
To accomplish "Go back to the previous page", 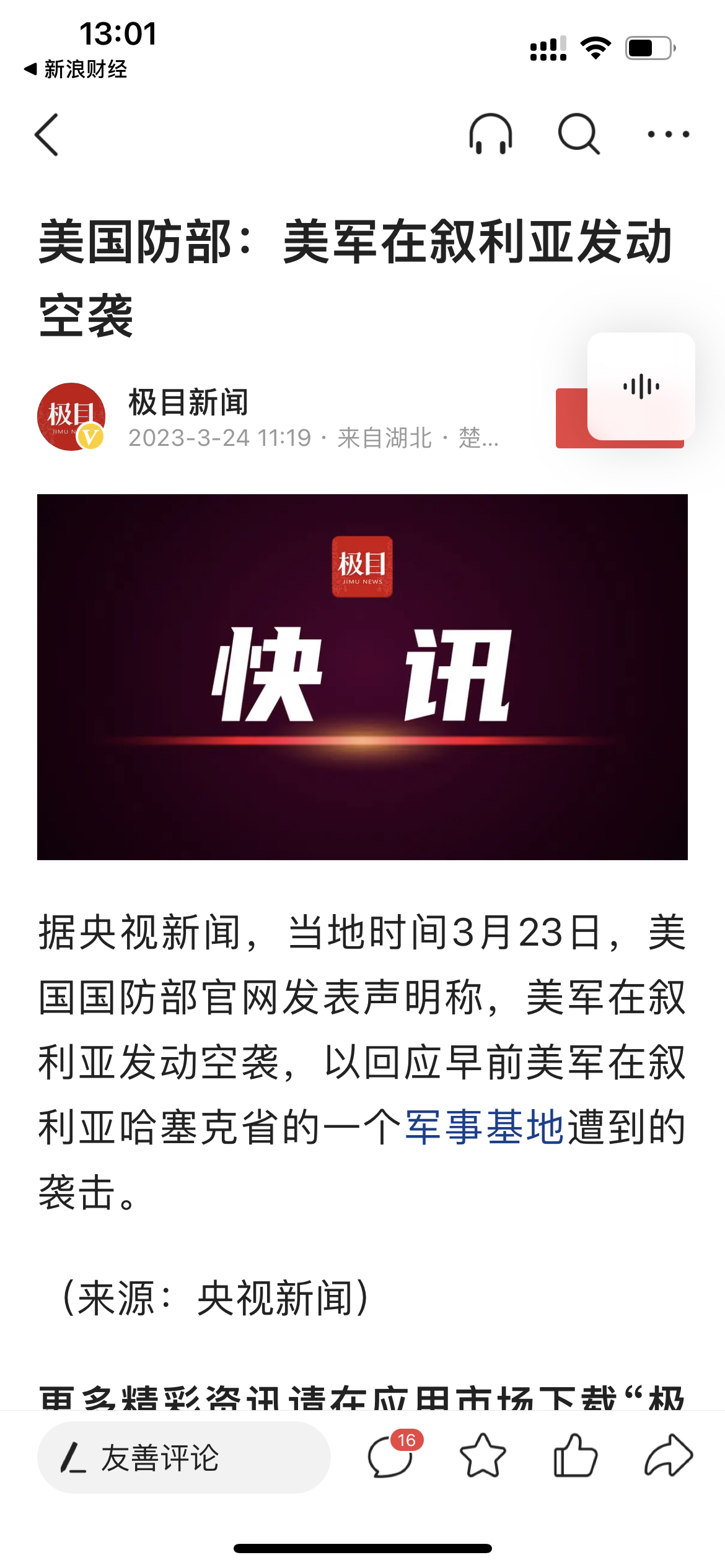I will 47,134.
